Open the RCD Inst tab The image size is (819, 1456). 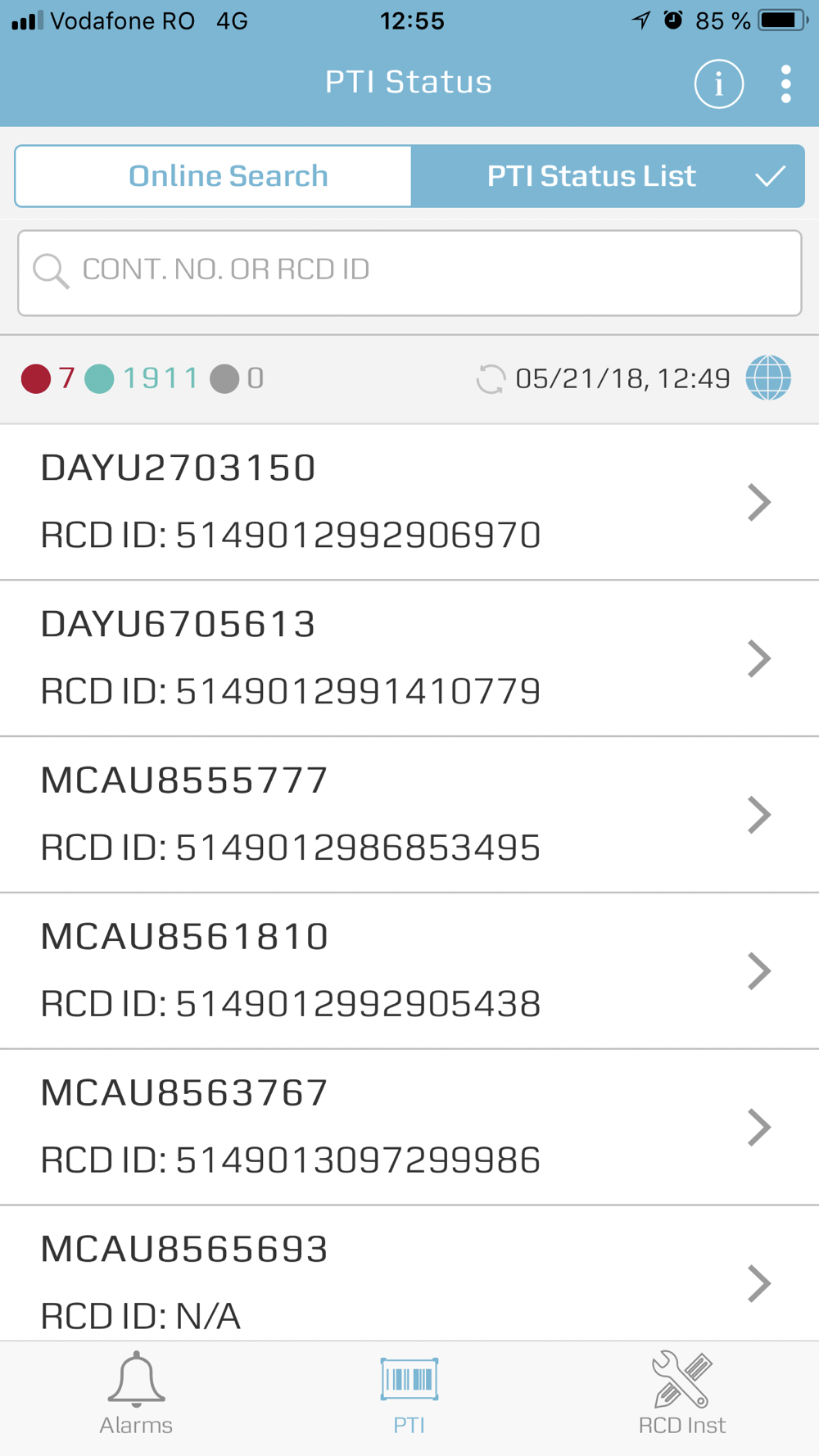[x=681, y=1395]
